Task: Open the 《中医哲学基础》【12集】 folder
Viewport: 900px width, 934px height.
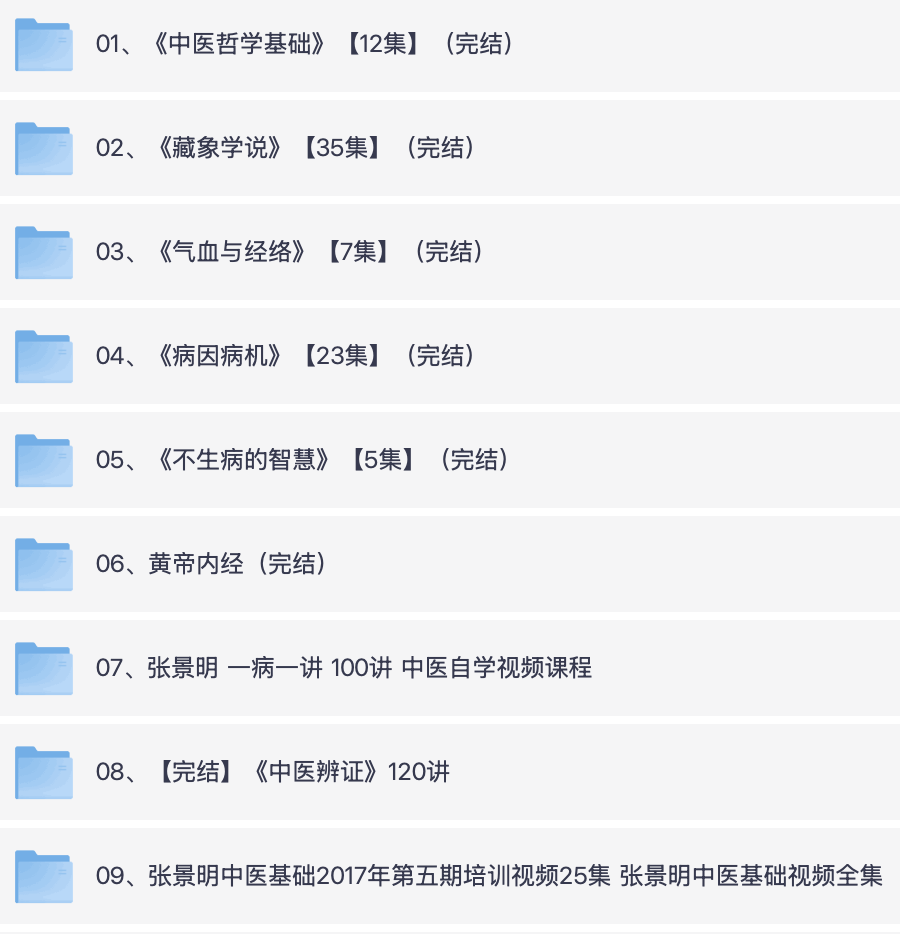Action: (x=305, y=44)
